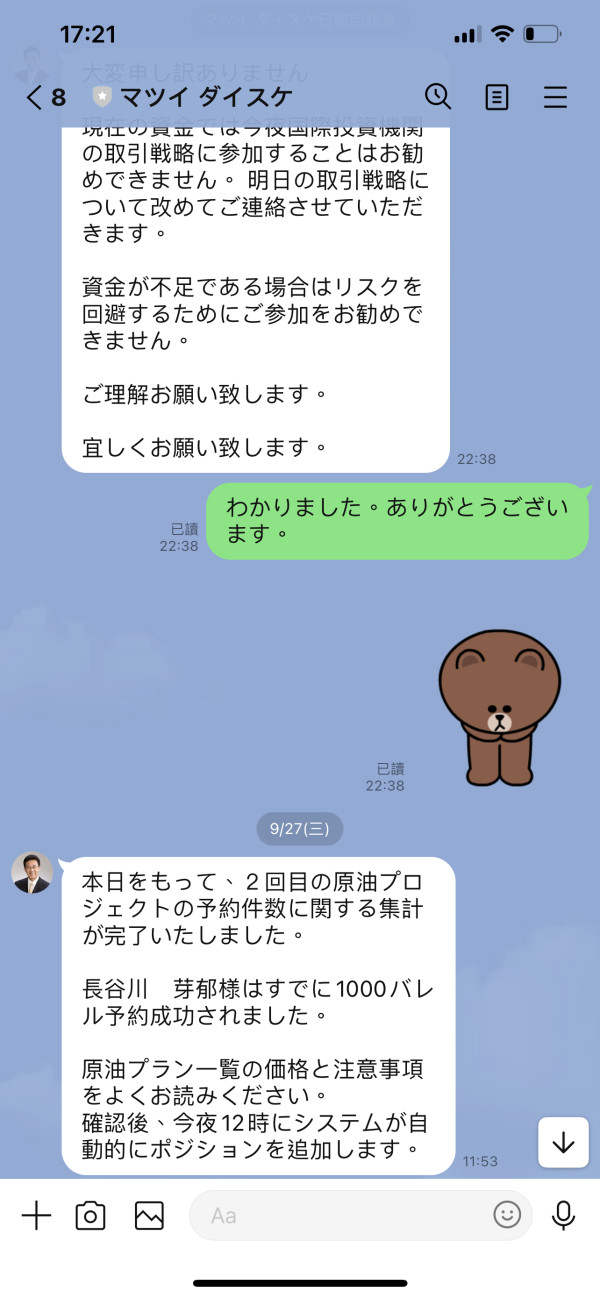Viewport: 600px width, 1298px height.
Task: Jump to latest message with down arrow
Action: coord(564,1142)
